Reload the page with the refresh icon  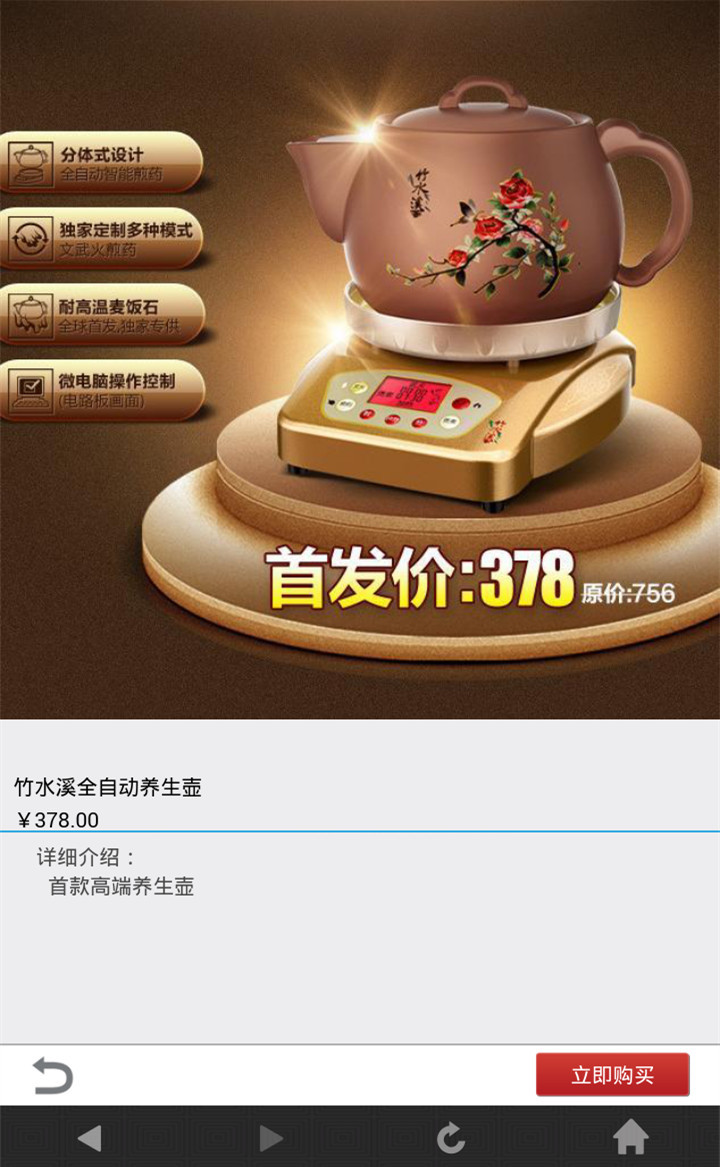coord(450,1138)
